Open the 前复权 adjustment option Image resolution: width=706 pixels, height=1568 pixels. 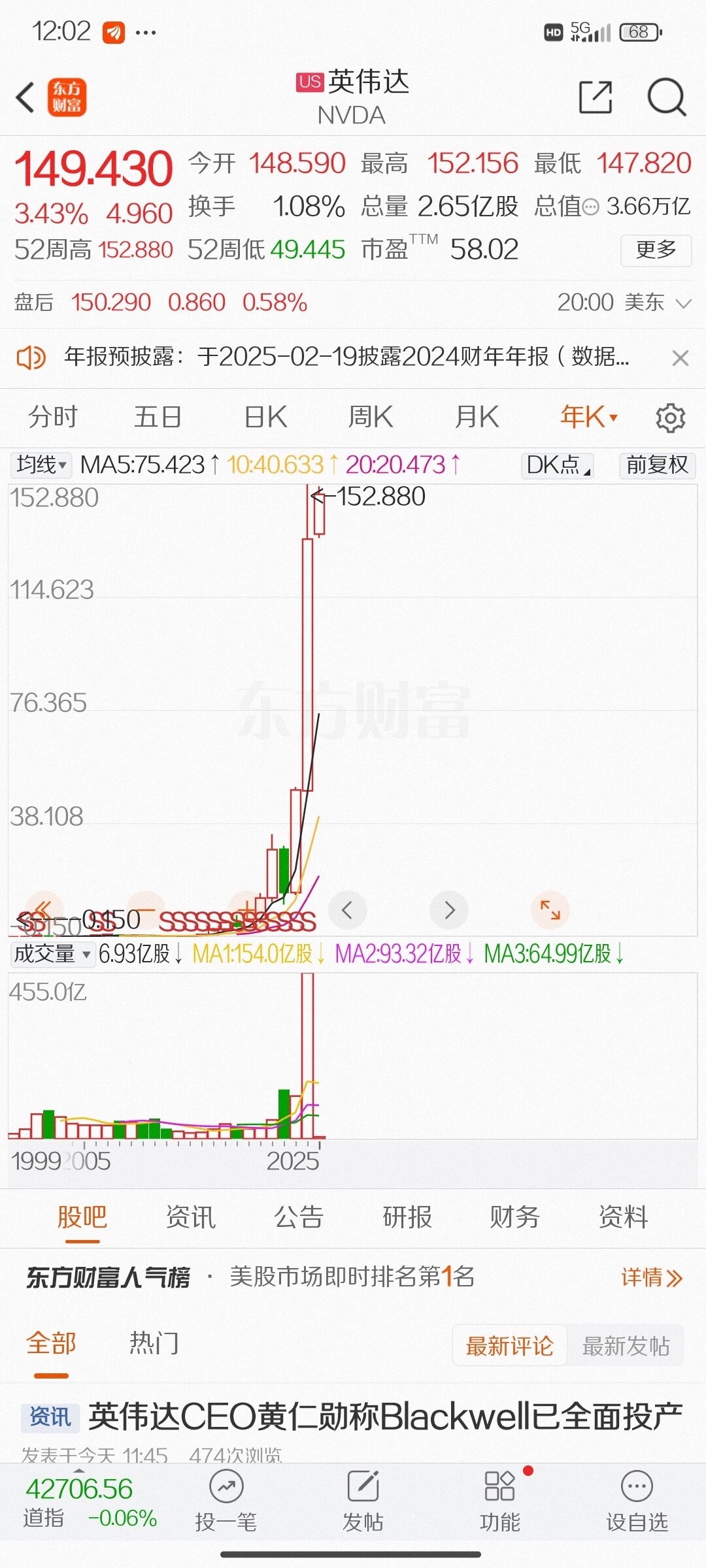657,465
